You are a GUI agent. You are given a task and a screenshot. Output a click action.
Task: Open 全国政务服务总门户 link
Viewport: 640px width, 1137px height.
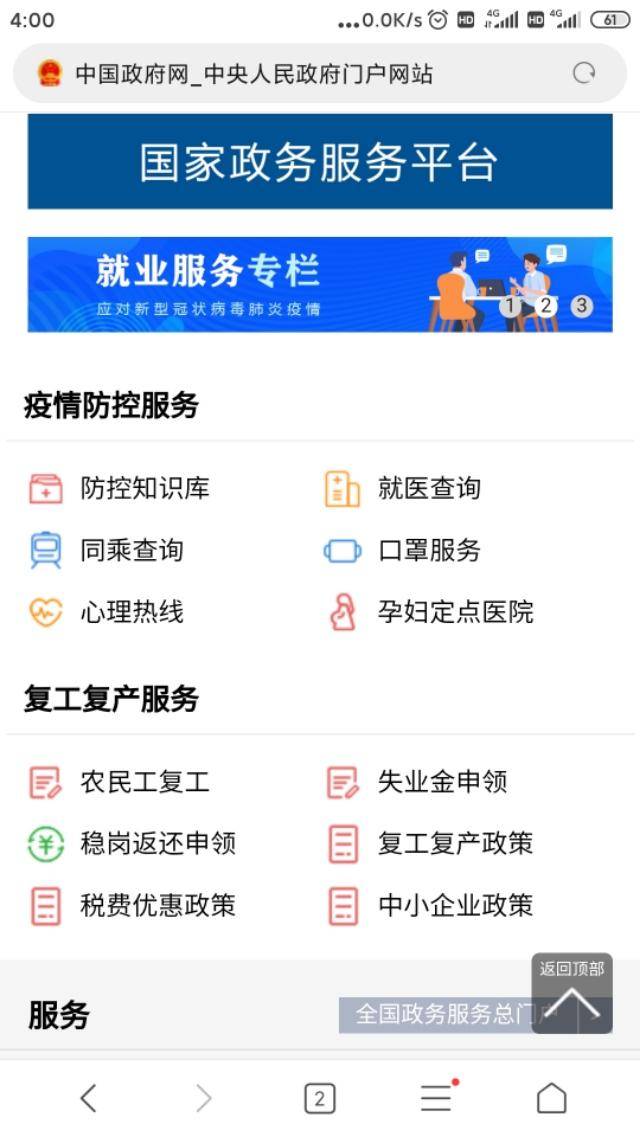click(x=440, y=1015)
